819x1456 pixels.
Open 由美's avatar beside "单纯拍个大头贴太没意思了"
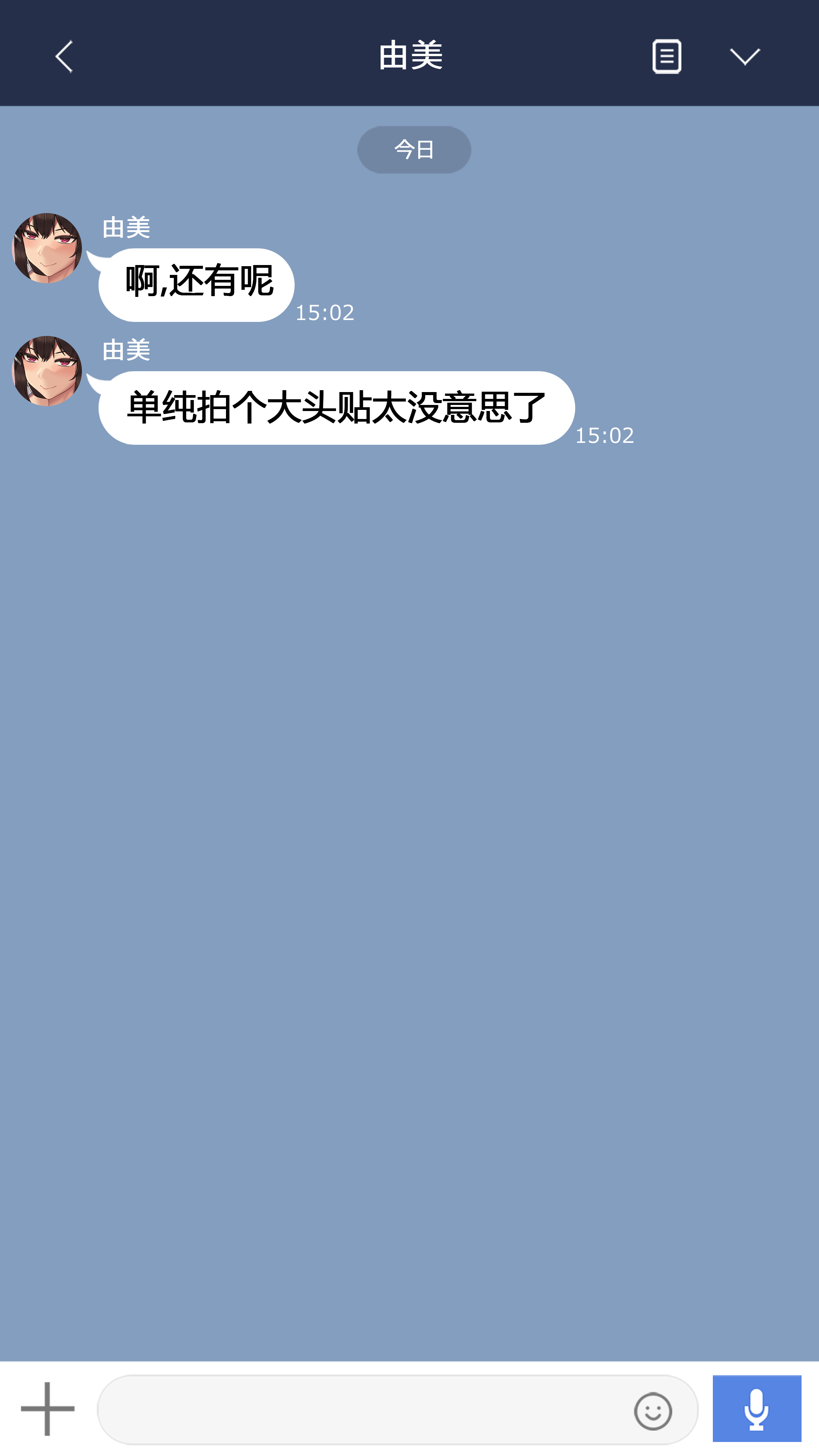[47, 371]
